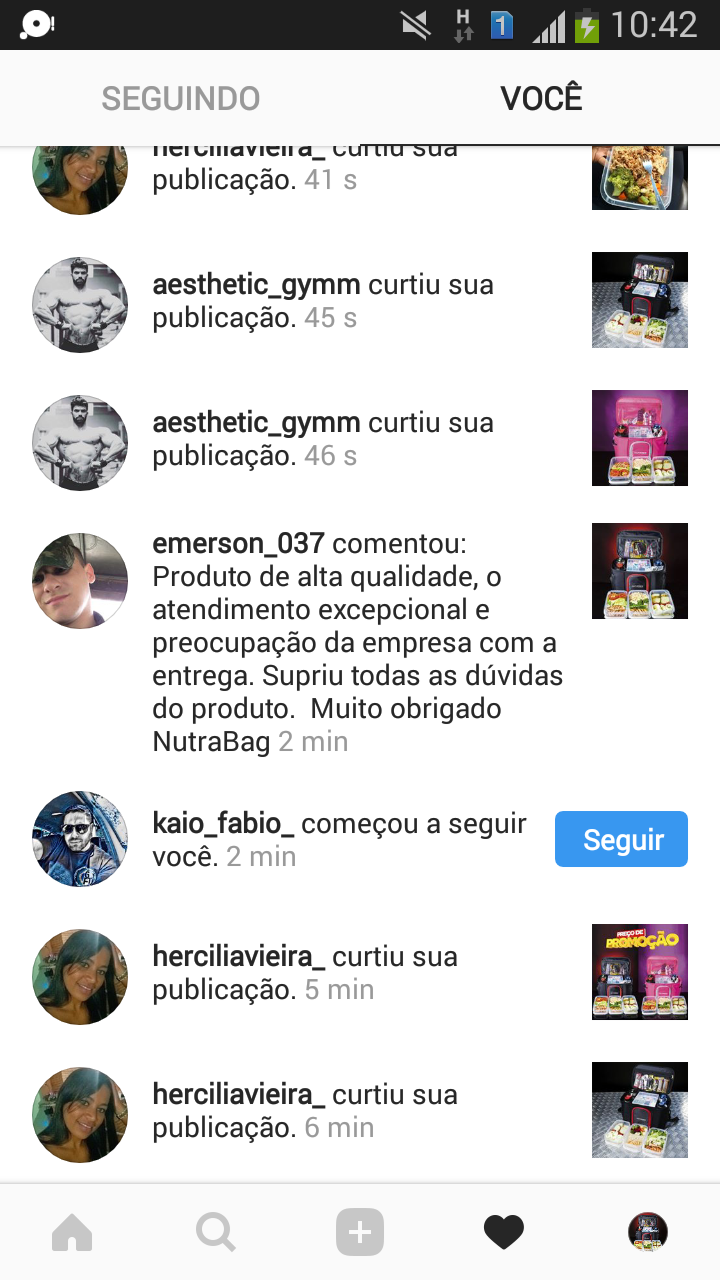The image size is (720, 1280).
Task: Open post liked by herciliavieira_ 6 min ago
Action: coord(639,1110)
